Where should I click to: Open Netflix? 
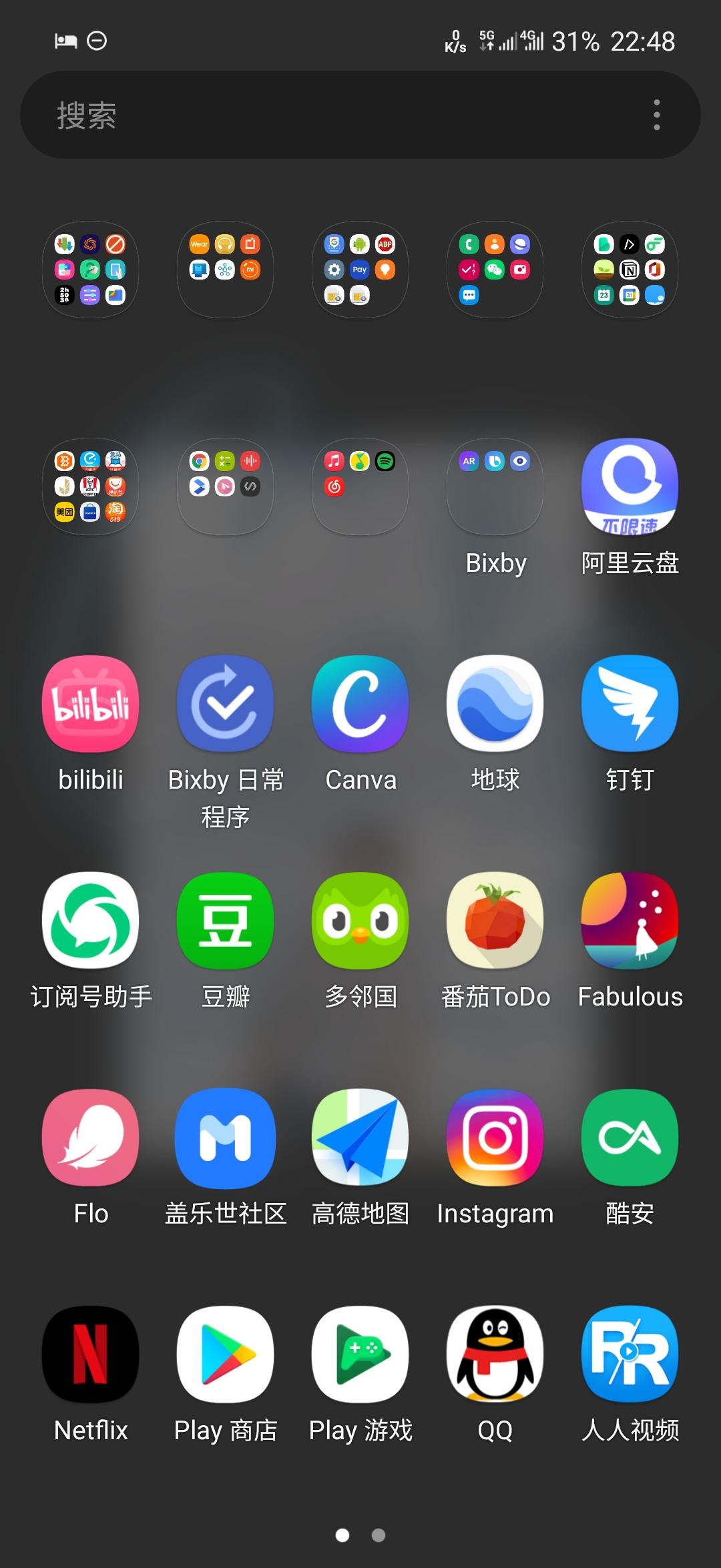click(91, 1354)
